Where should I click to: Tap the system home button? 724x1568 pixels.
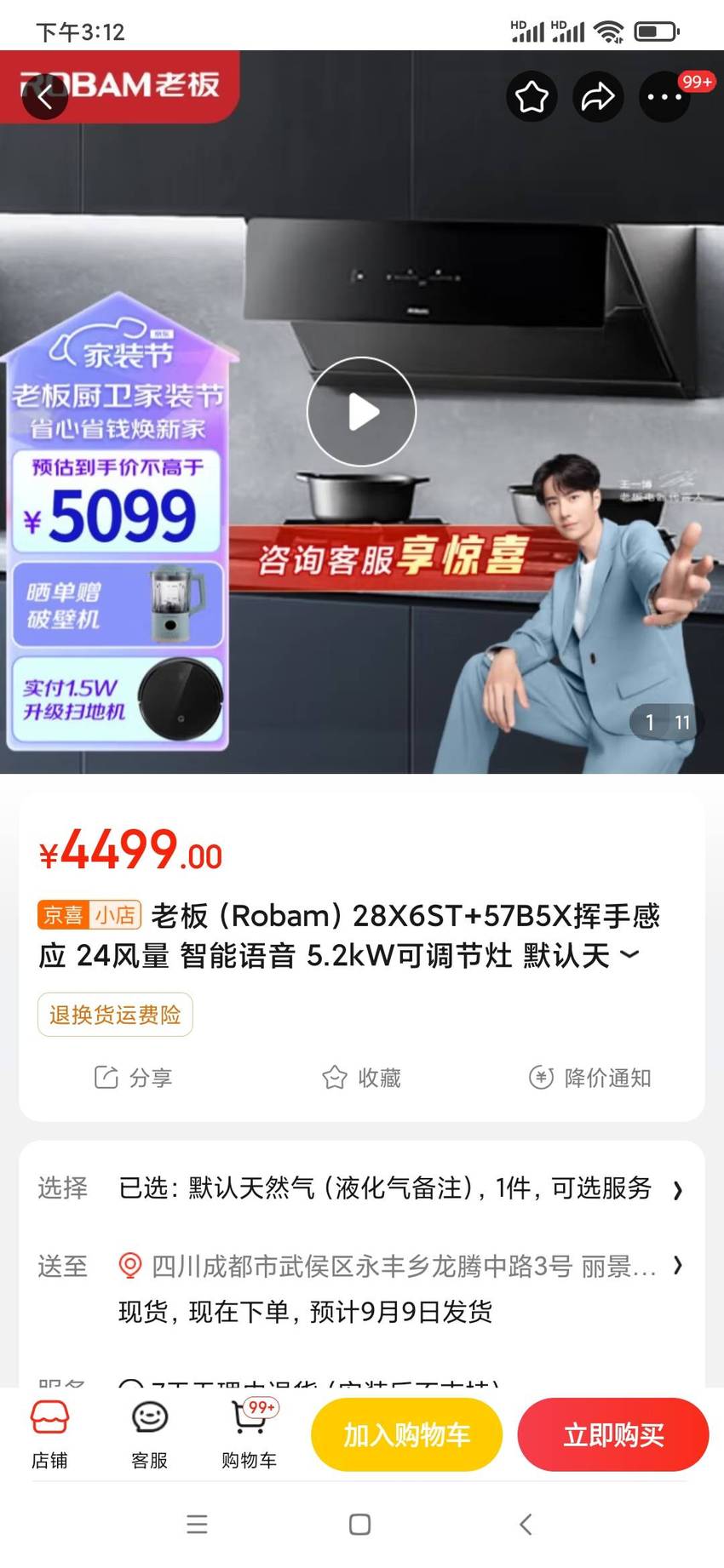(x=360, y=1525)
